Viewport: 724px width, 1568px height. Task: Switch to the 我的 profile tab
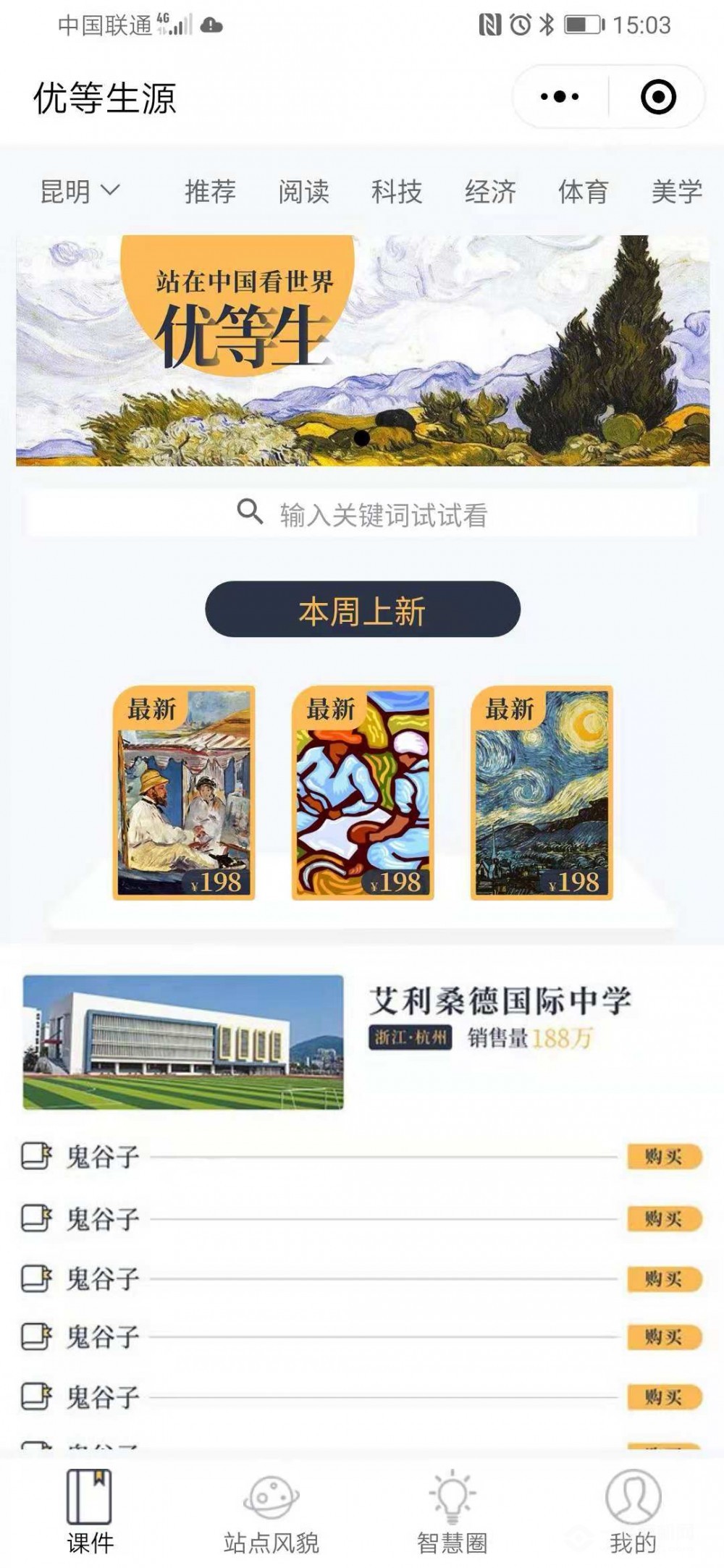[633, 1512]
